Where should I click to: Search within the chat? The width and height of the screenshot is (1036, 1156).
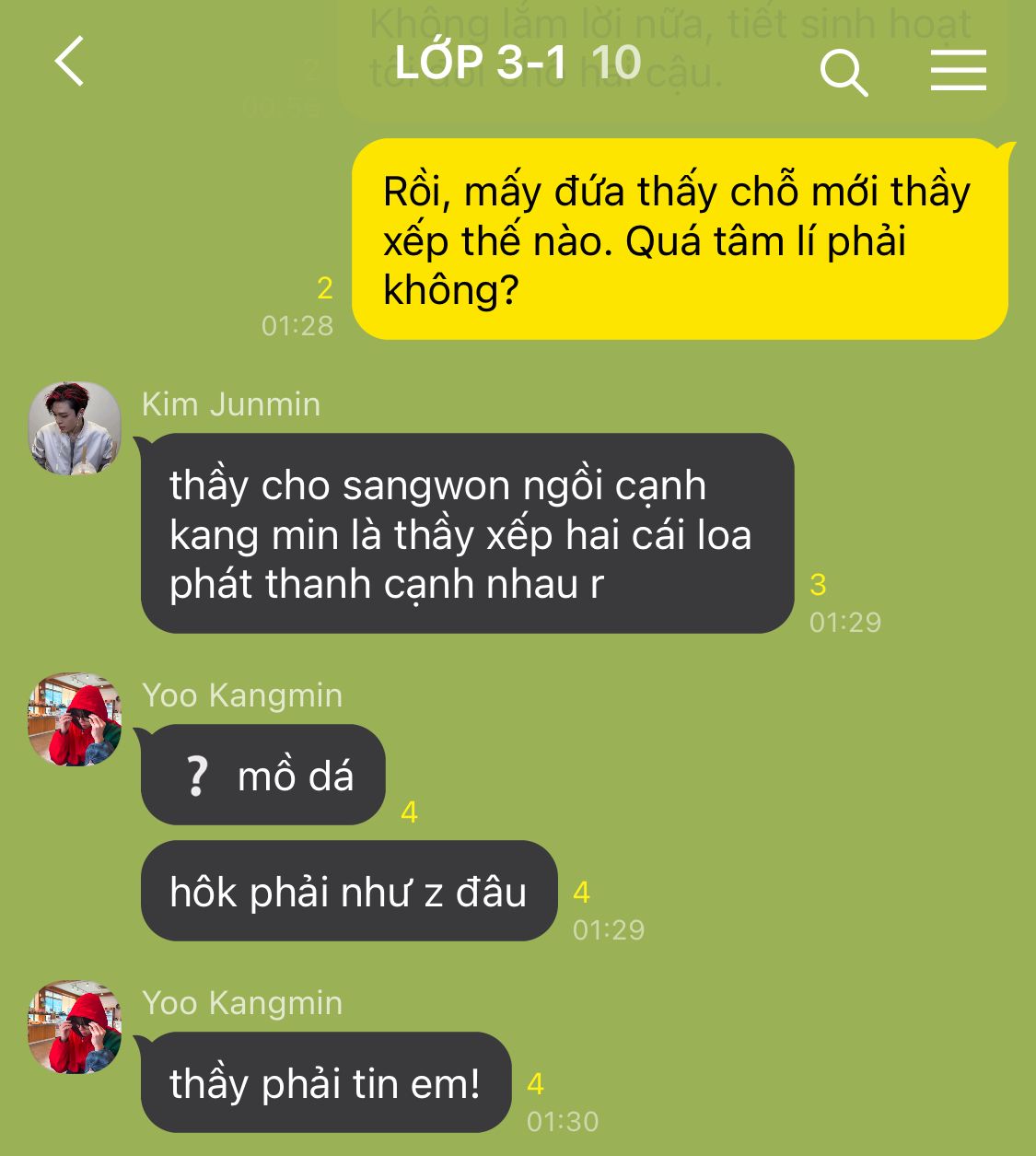(844, 72)
